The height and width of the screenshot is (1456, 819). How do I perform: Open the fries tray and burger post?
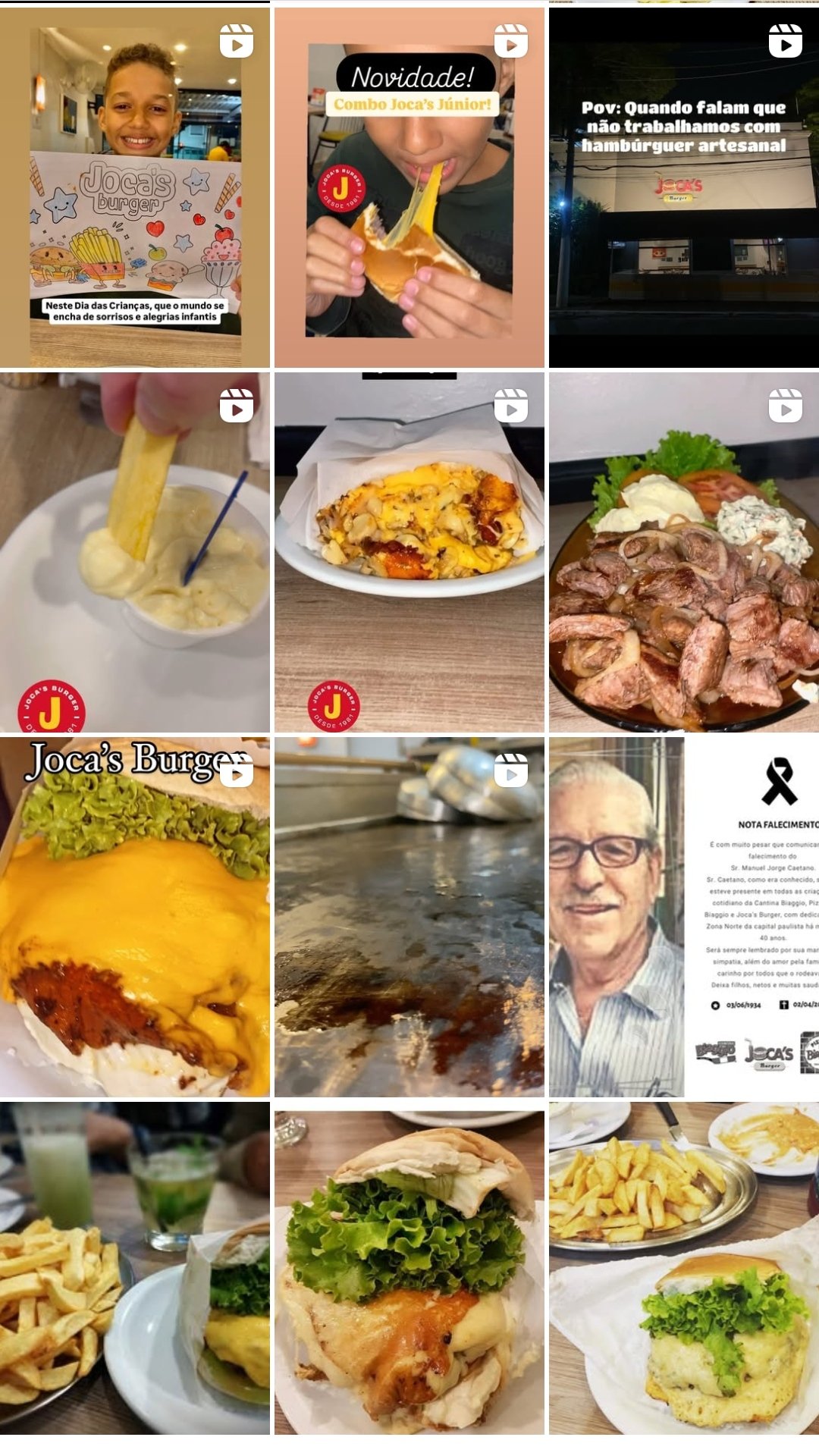tap(684, 1268)
